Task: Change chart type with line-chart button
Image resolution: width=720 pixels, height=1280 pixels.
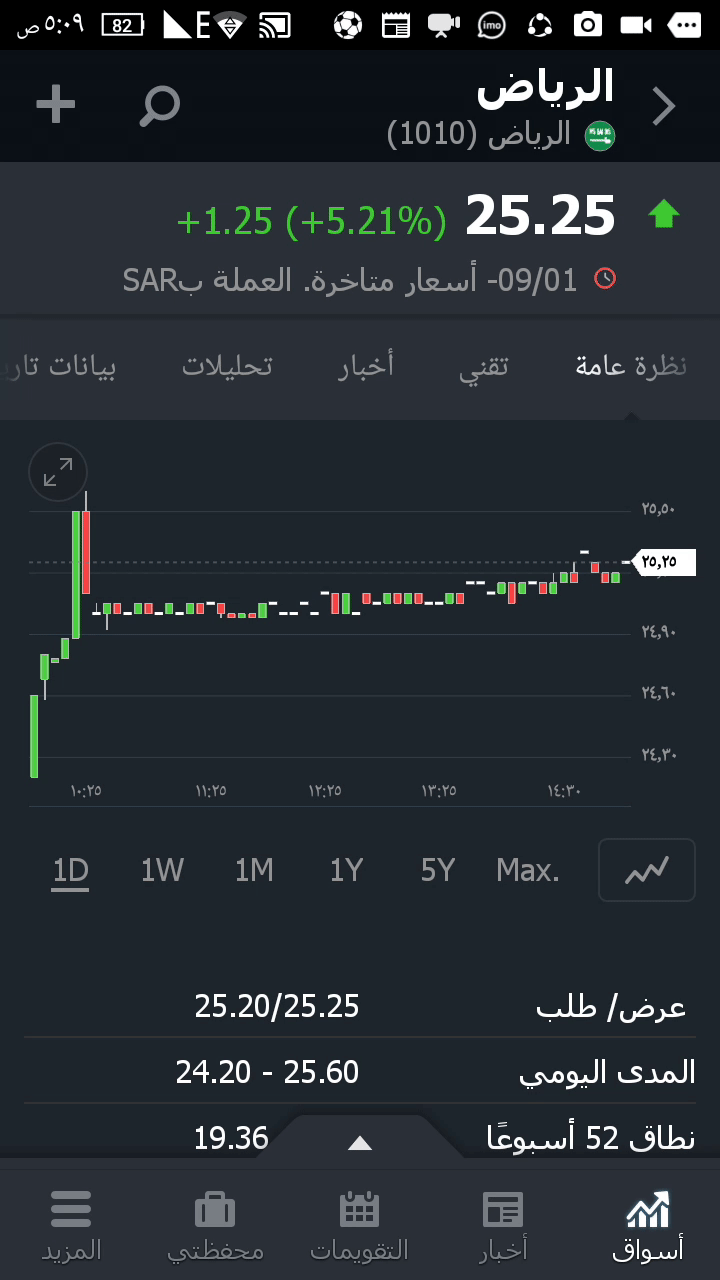Action: [646, 871]
